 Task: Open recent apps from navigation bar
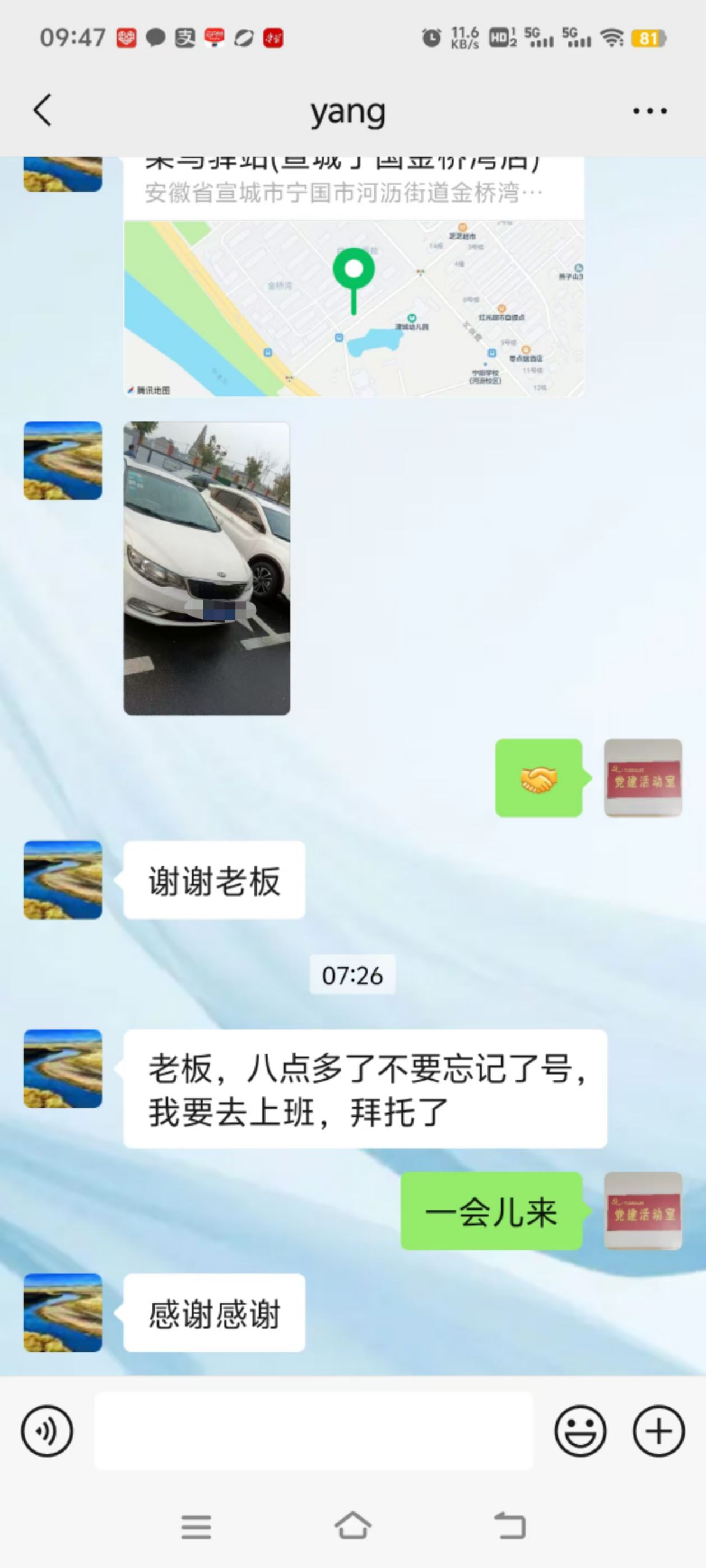(196, 1527)
